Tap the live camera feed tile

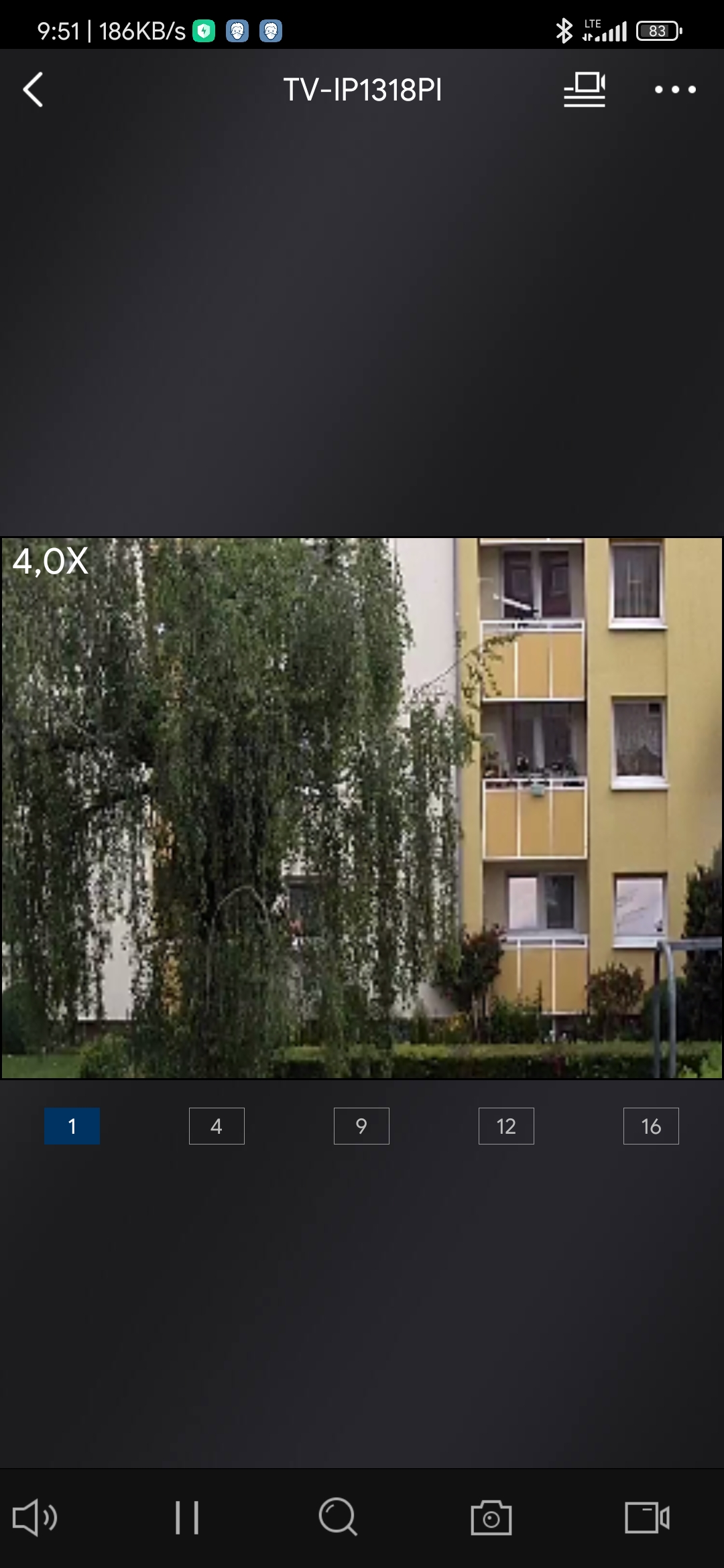(362, 807)
